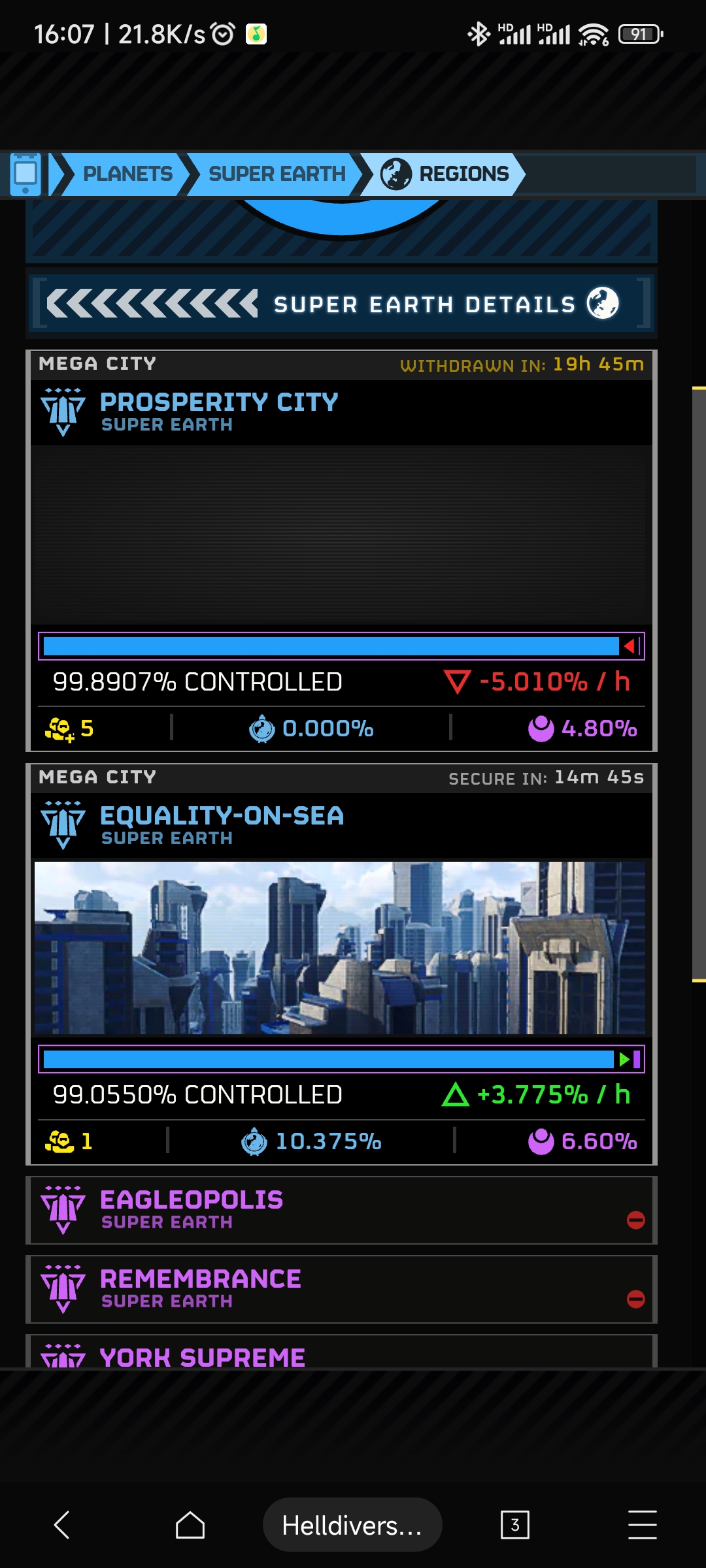Image resolution: width=706 pixels, height=1568 pixels.
Task: Open the phone icon in the breadcrumb bar
Action: [25, 174]
